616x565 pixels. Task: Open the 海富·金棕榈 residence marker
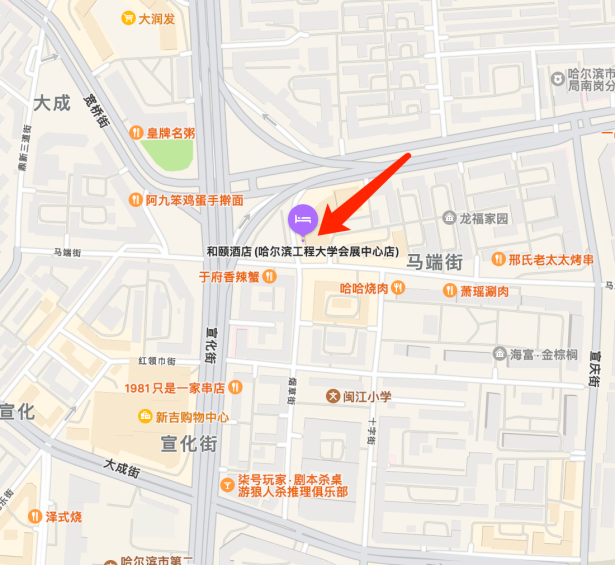[x=500, y=354]
